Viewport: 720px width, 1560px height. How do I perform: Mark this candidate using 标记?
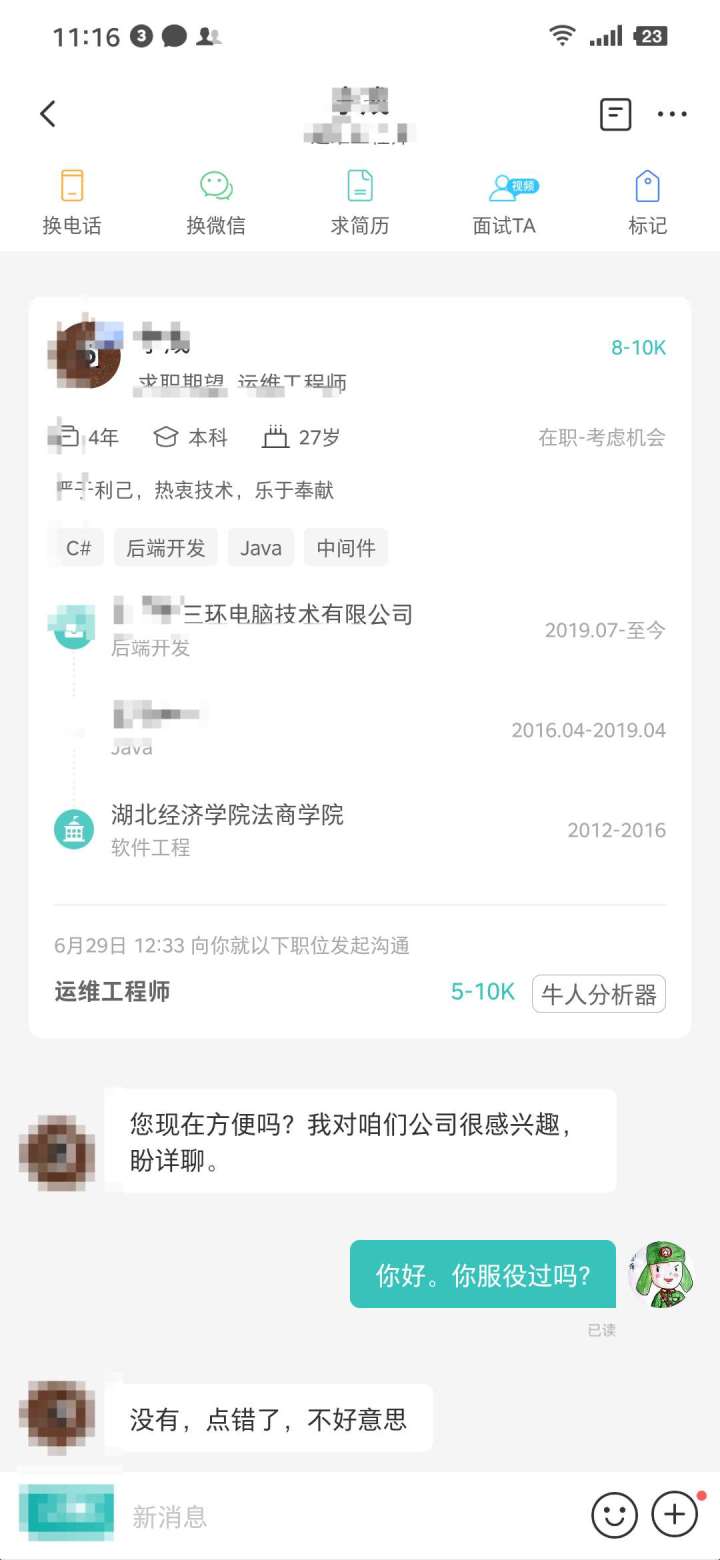[x=647, y=202]
